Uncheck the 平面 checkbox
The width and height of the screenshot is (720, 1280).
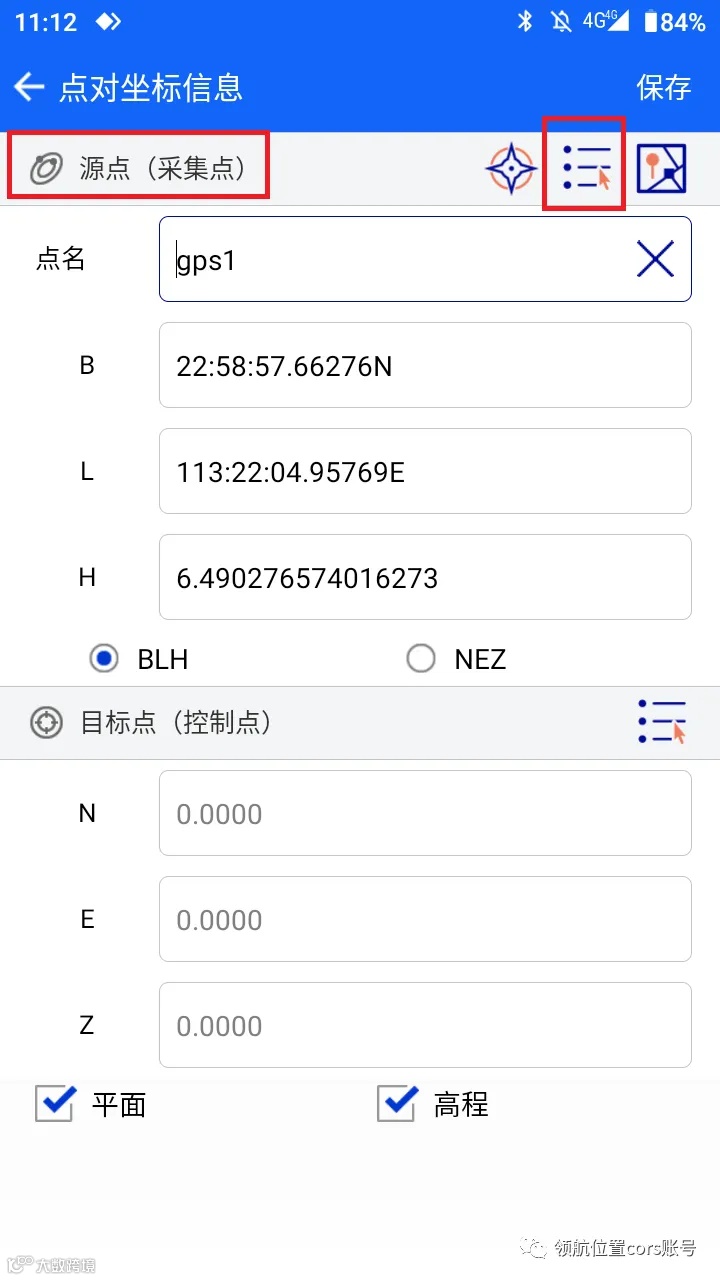55,1104
